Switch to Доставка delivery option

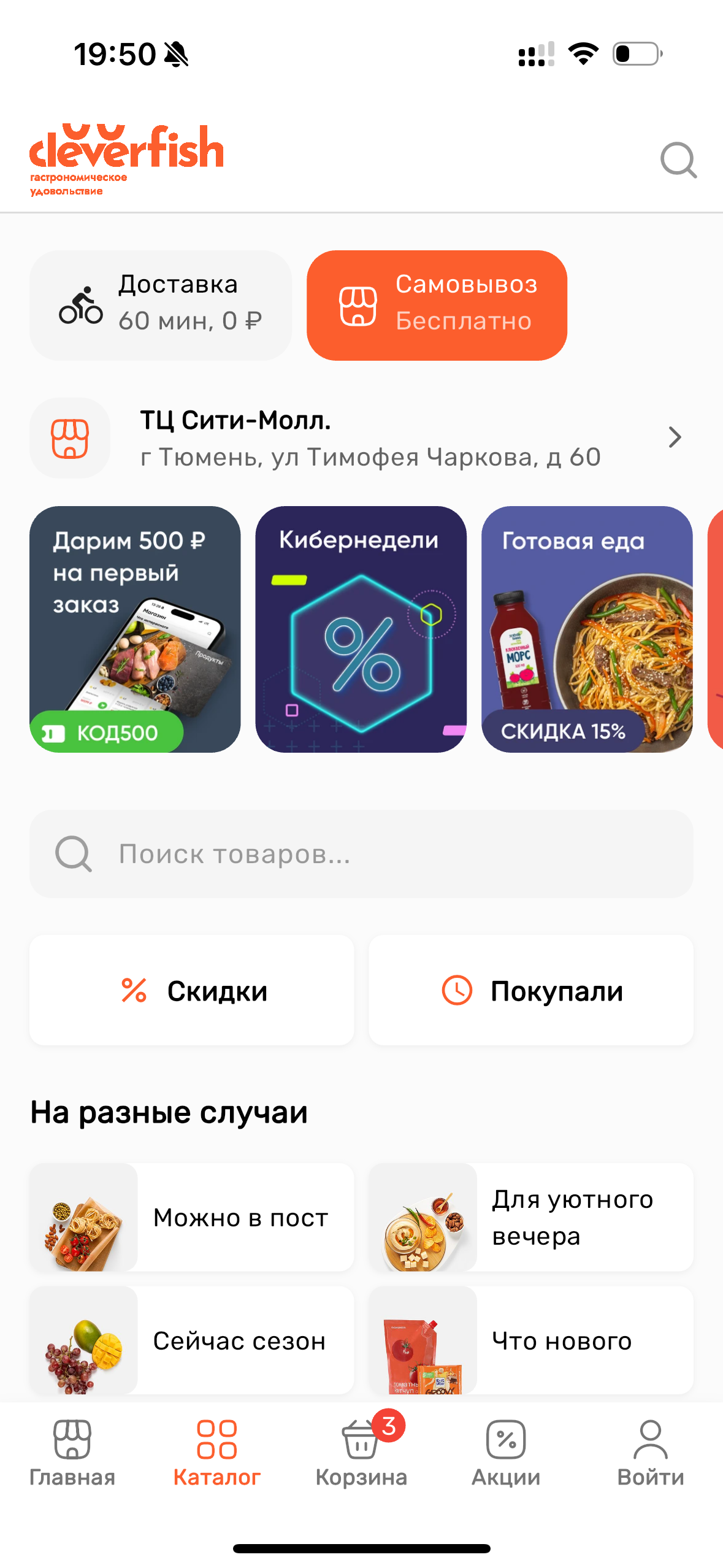(x=161, y=305)
